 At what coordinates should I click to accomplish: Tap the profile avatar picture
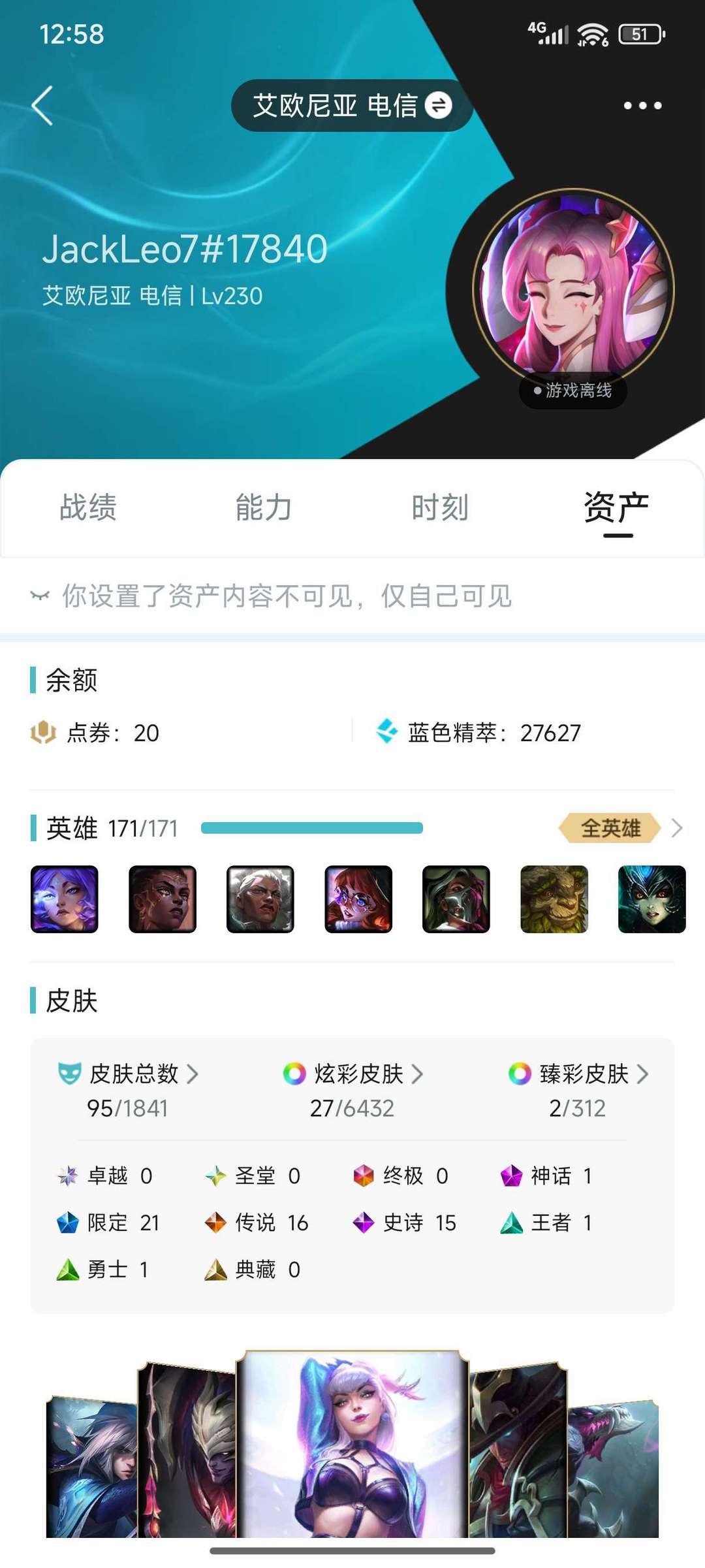click(x=573, y=290)
